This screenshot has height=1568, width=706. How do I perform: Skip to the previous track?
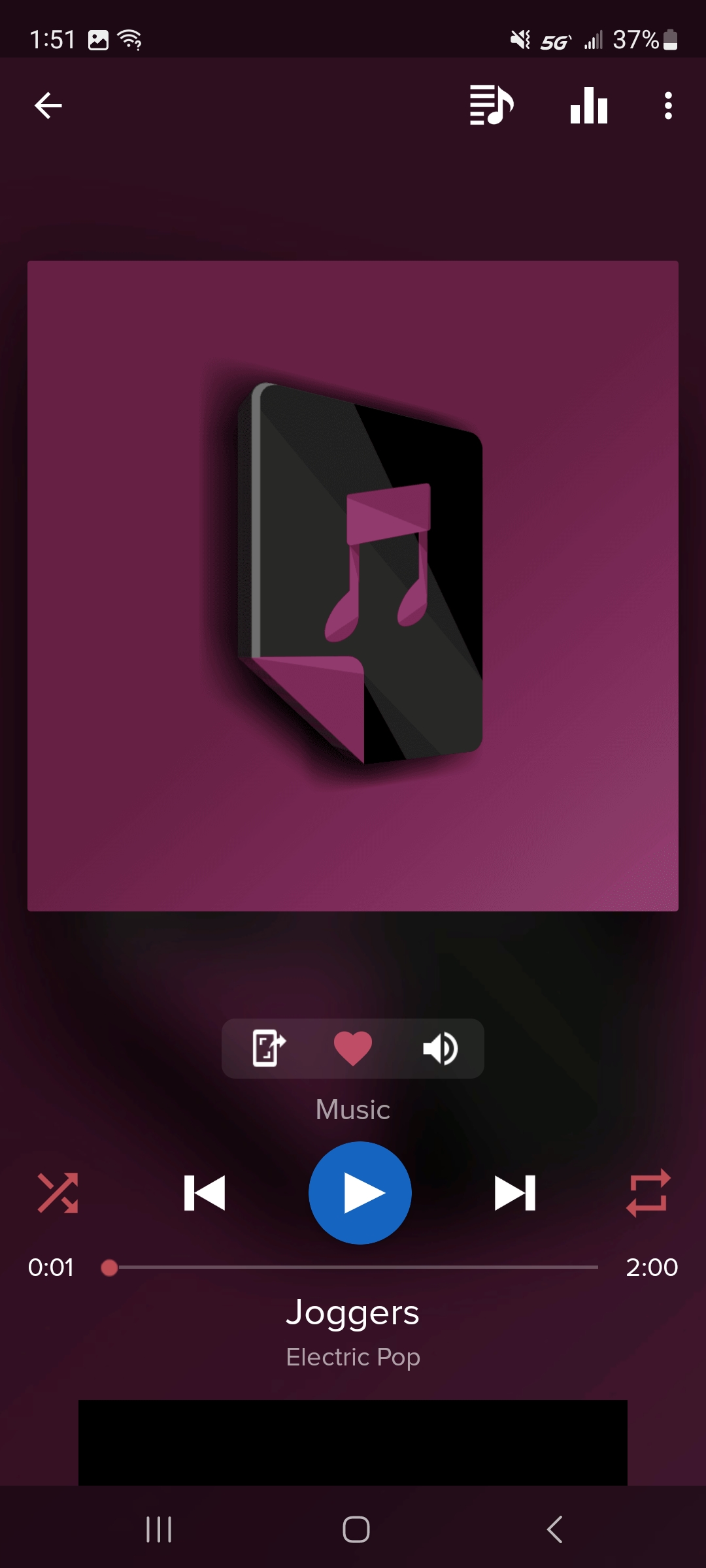tap(205, 1193)
